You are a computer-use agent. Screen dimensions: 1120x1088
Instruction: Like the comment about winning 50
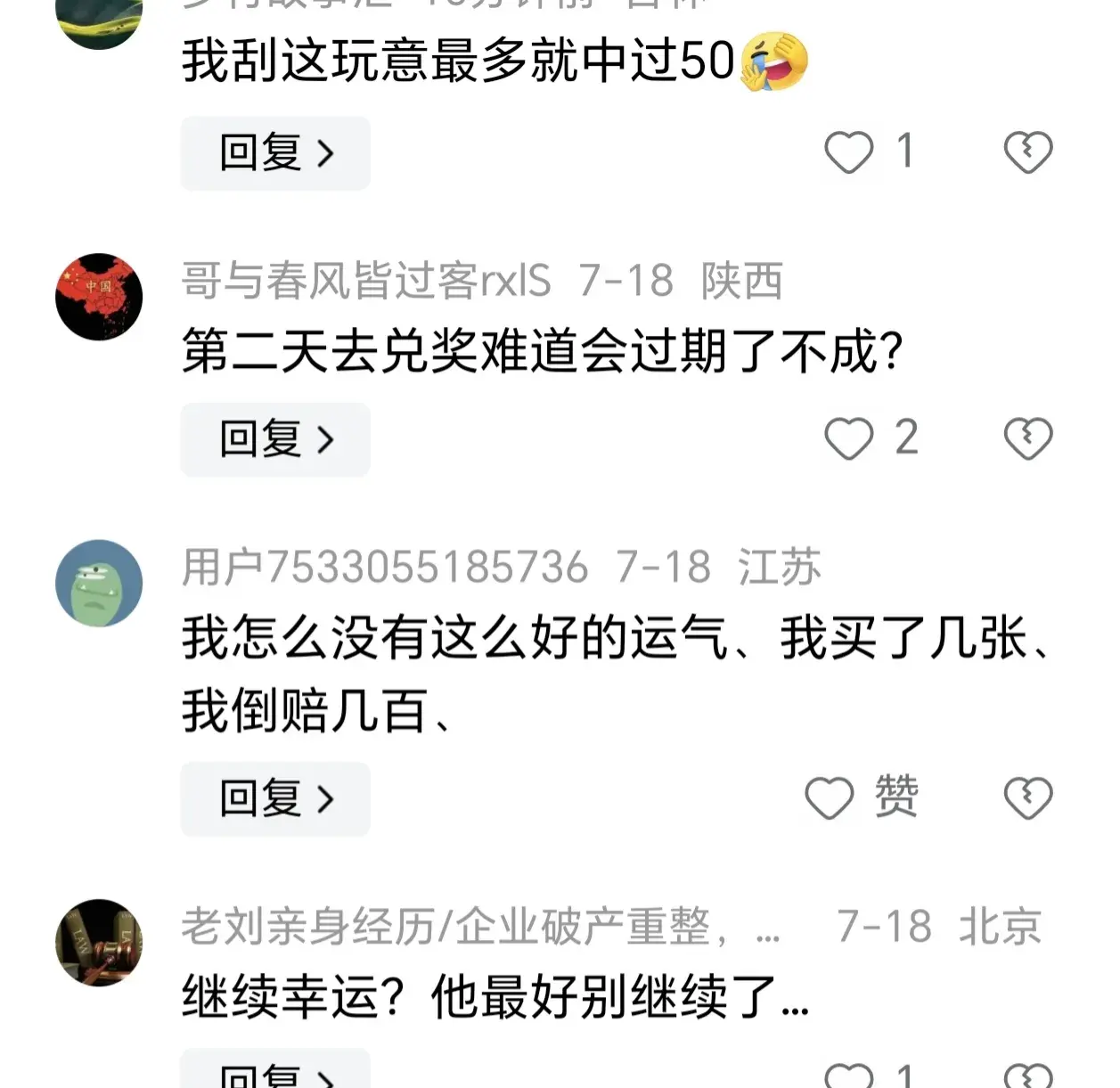[848, 152]
